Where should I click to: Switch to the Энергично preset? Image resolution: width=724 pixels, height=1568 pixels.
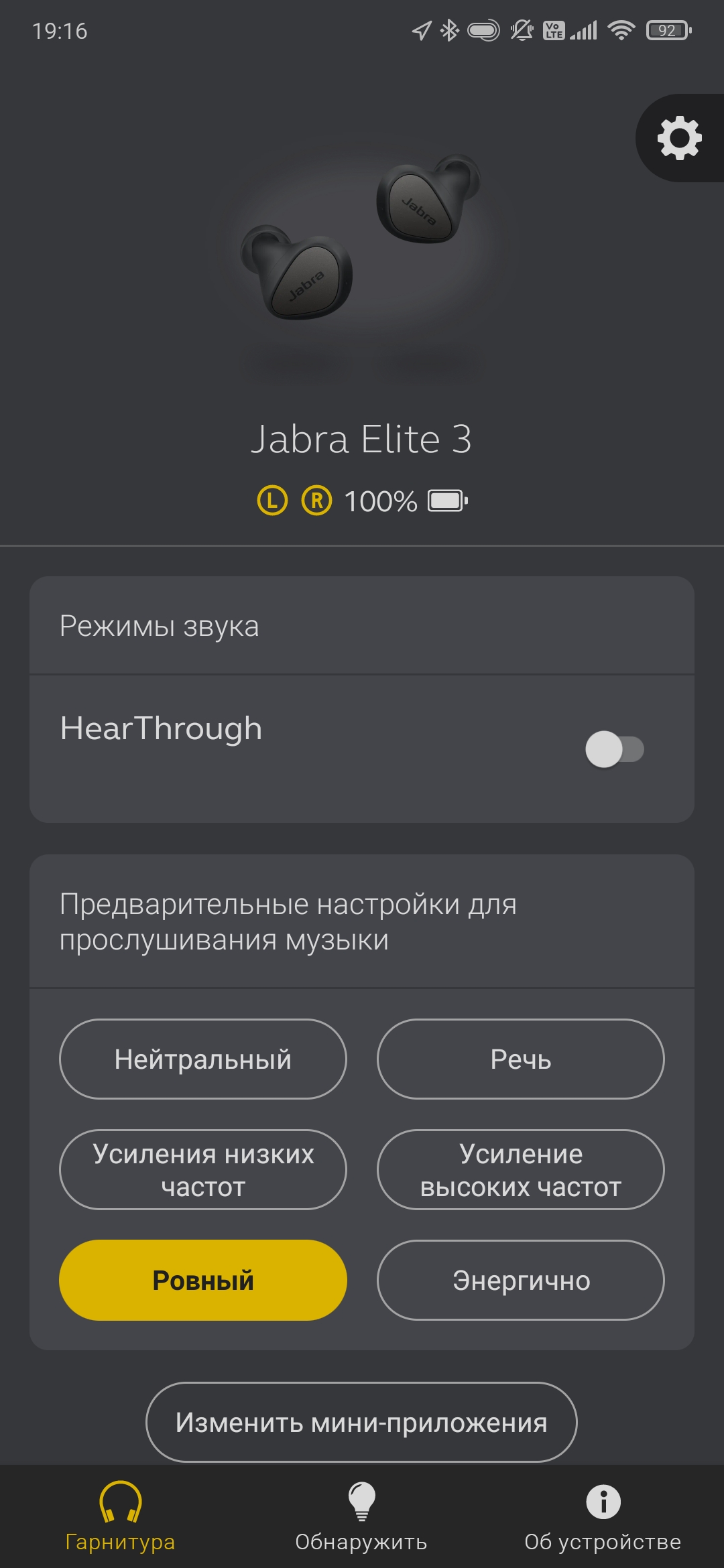(521, 1281)
